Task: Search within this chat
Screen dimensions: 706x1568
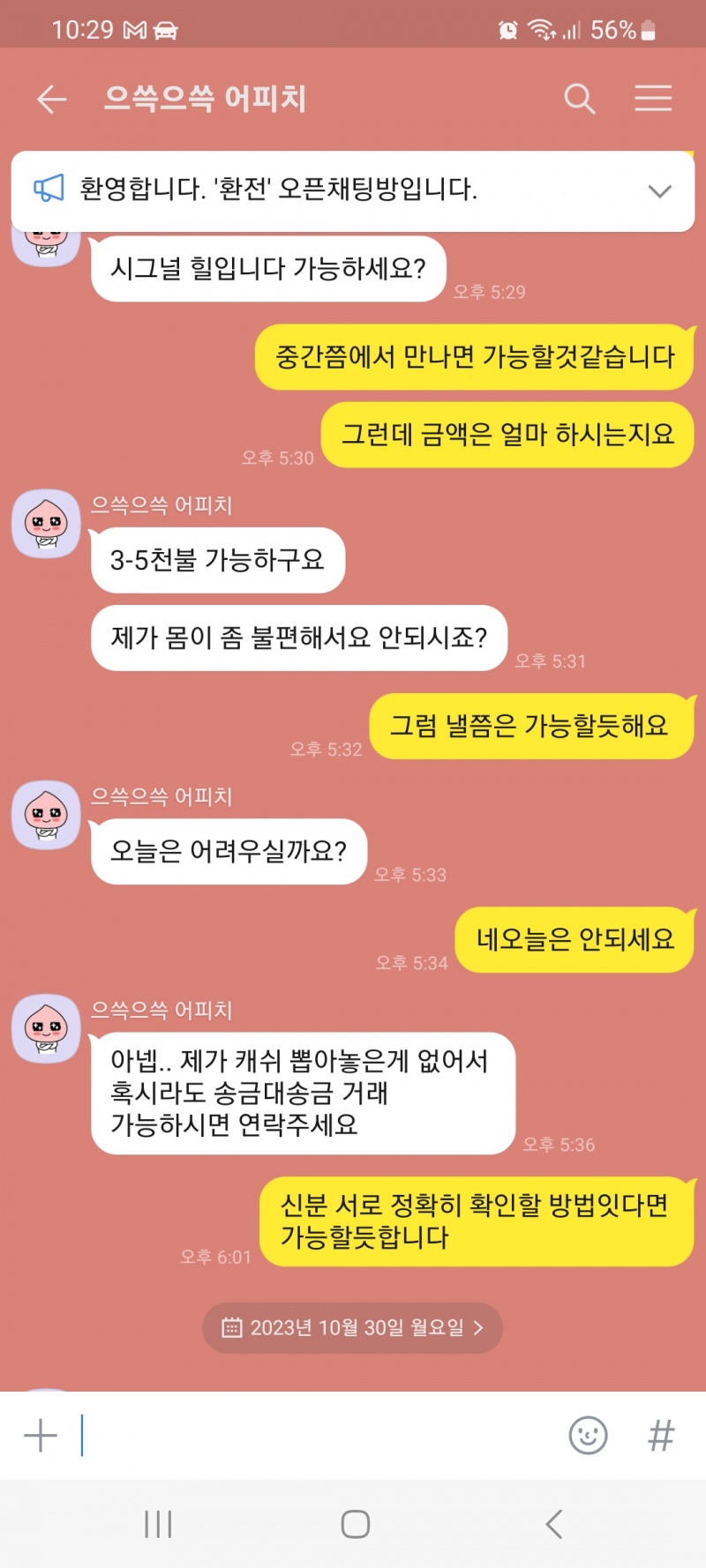Action: [580, 99]
